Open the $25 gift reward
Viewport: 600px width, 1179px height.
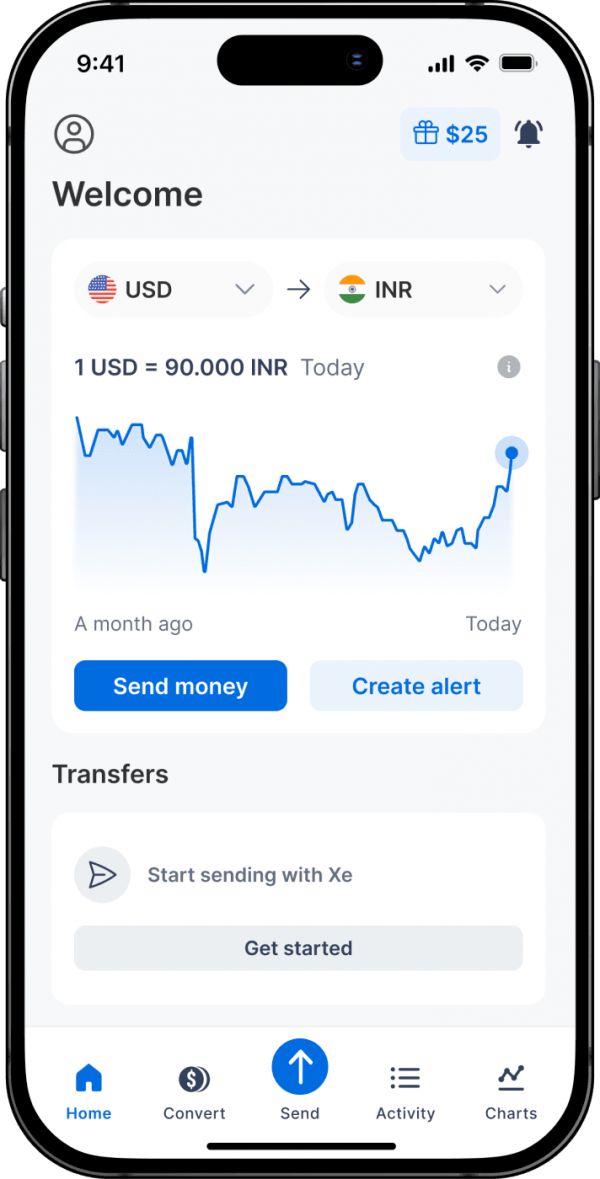point(450,134)
